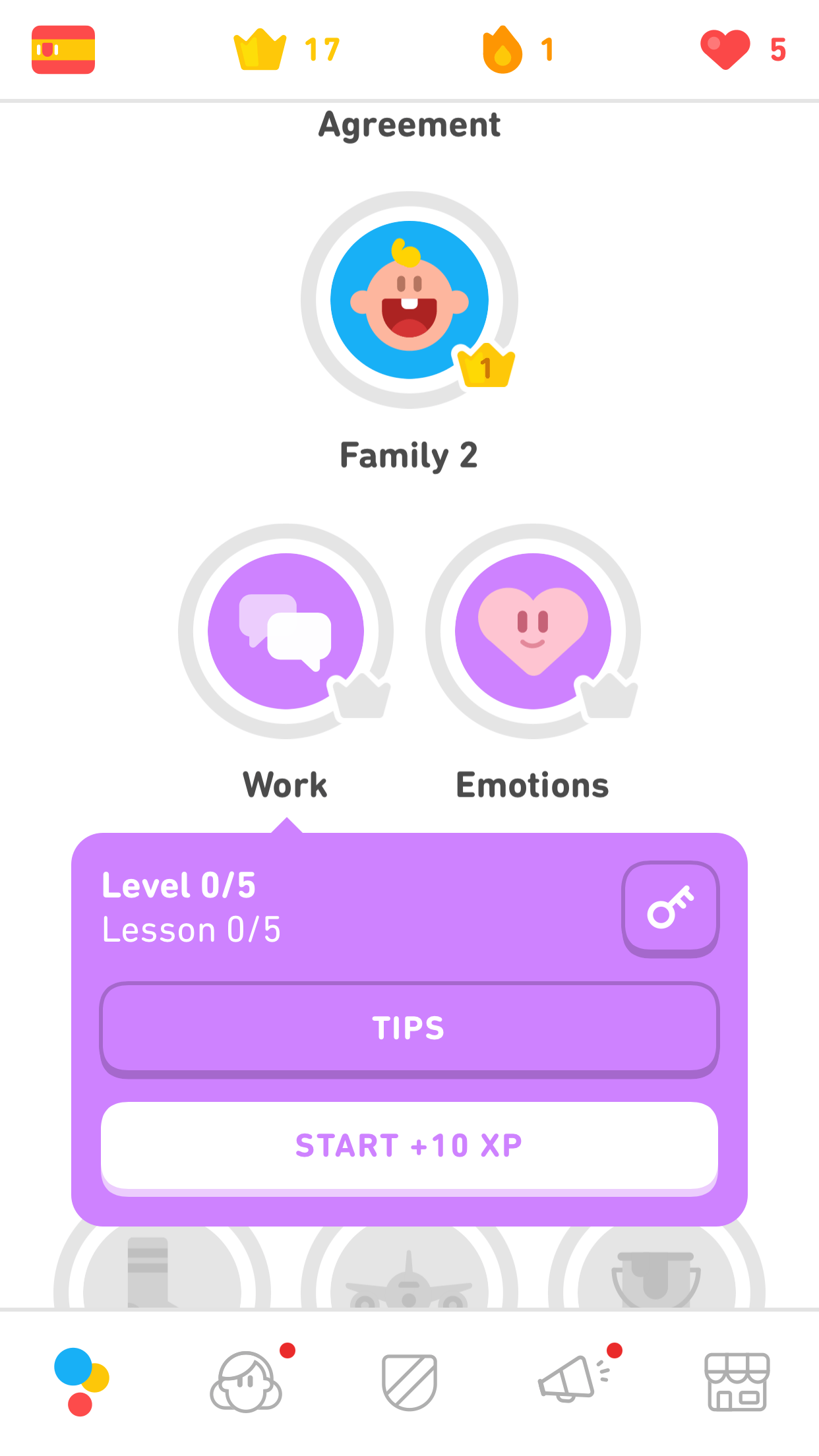Open the Spanish course flag menu

[x=63, y=50]
